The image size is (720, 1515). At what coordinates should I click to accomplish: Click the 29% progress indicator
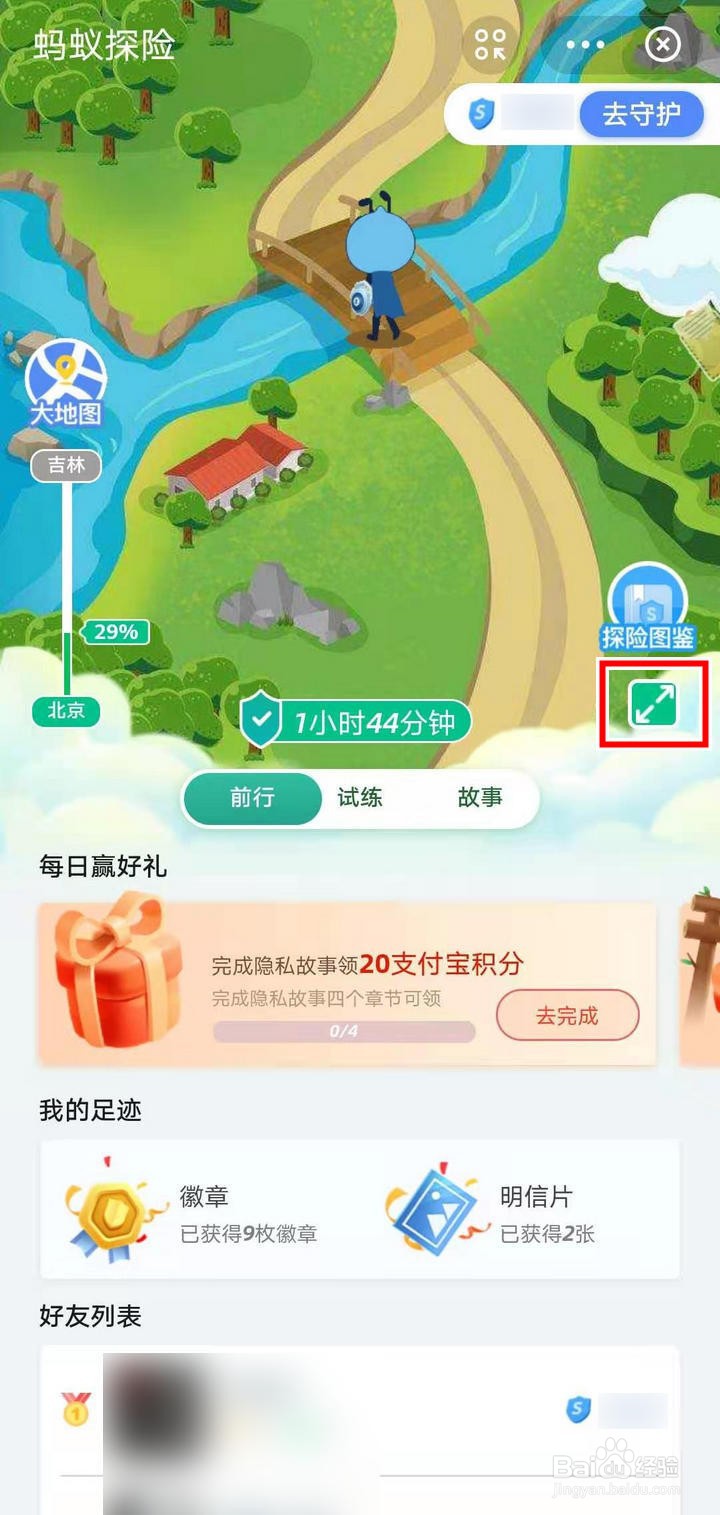tap(117, 632)
